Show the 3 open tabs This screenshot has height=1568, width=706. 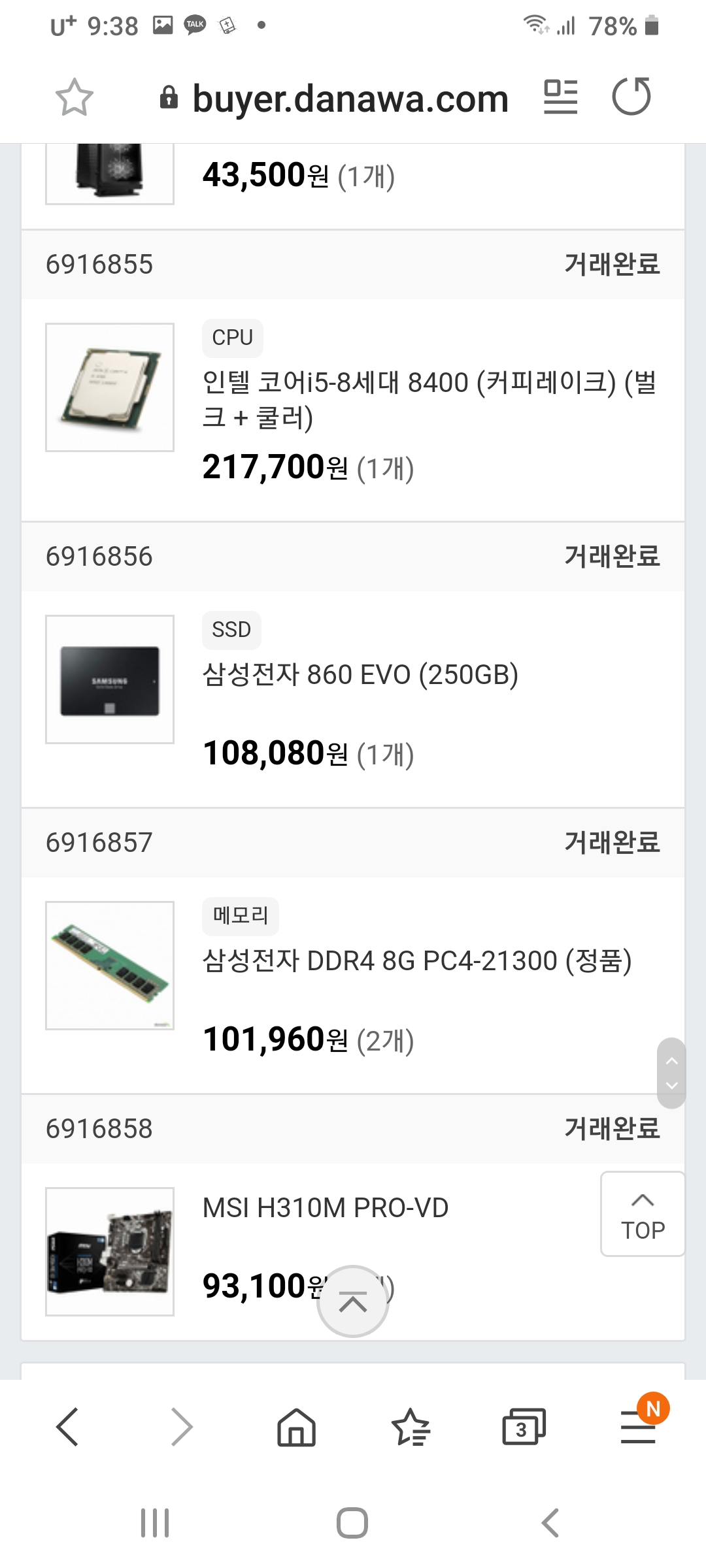click(524, 1427)
